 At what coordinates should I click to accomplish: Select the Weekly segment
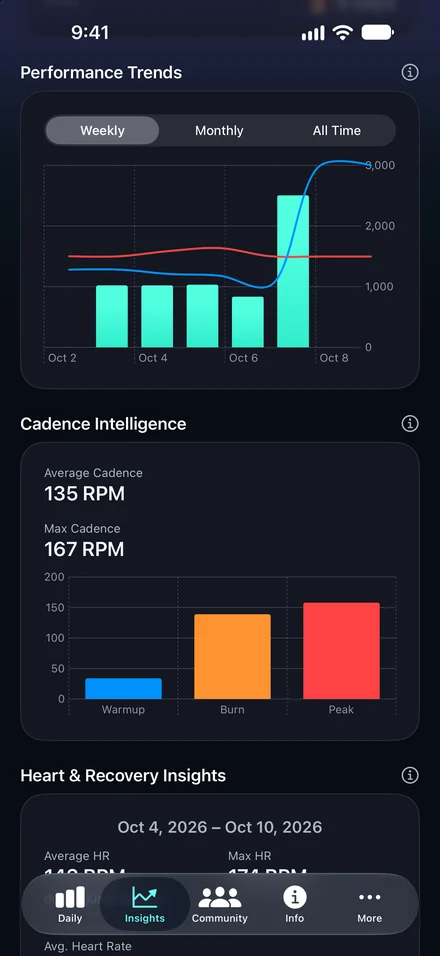(102, 130)
